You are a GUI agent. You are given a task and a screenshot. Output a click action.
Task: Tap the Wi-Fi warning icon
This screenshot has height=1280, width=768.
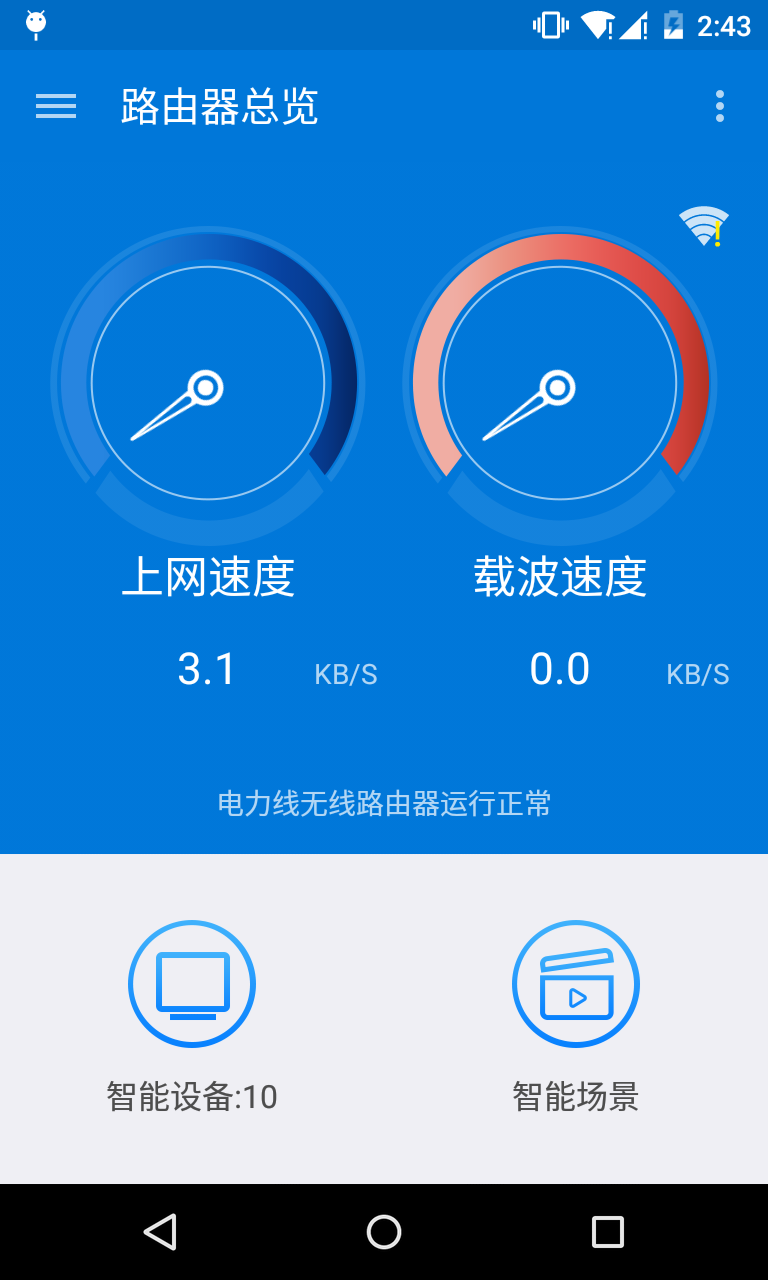(x=704, y=226)
